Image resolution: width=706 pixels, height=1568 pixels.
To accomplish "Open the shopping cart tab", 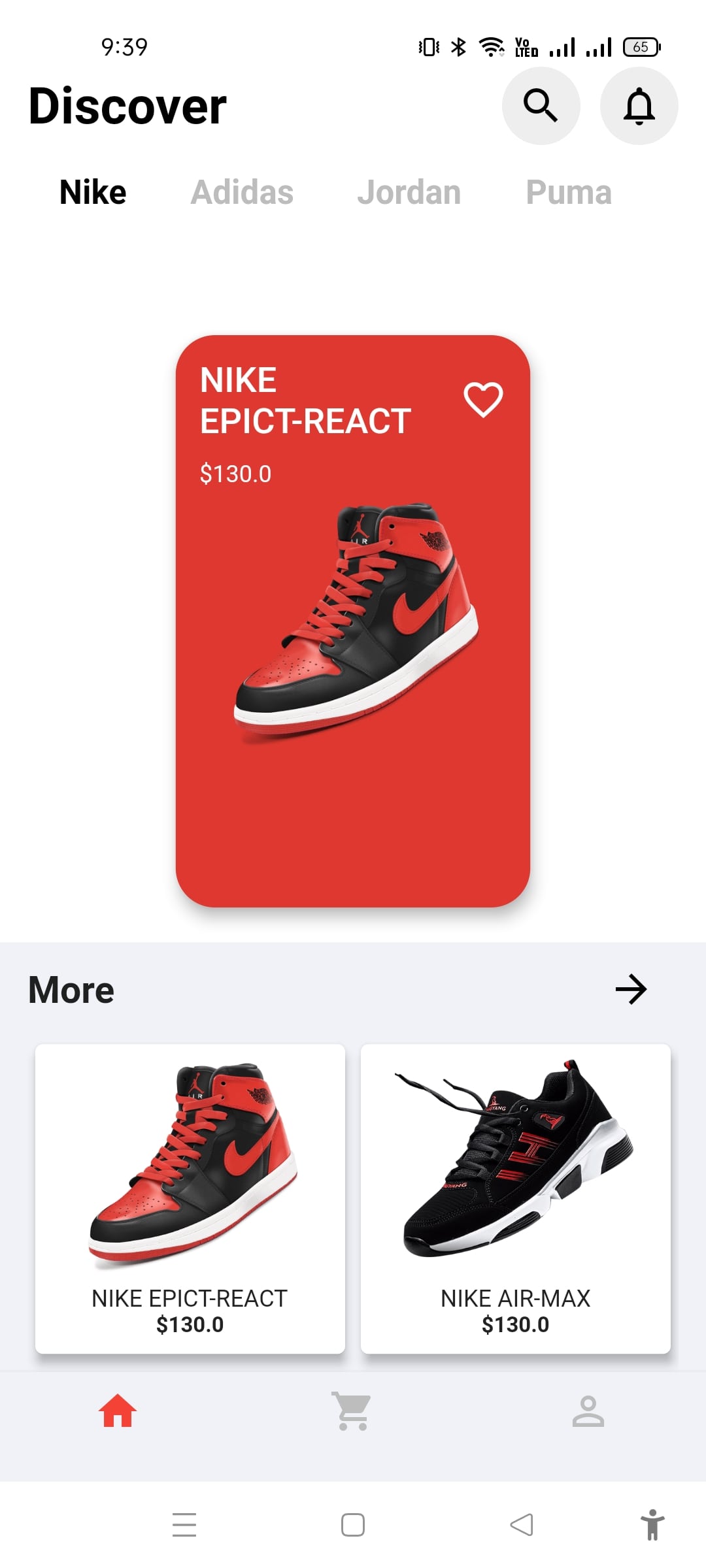I will tap(352, 1411).
